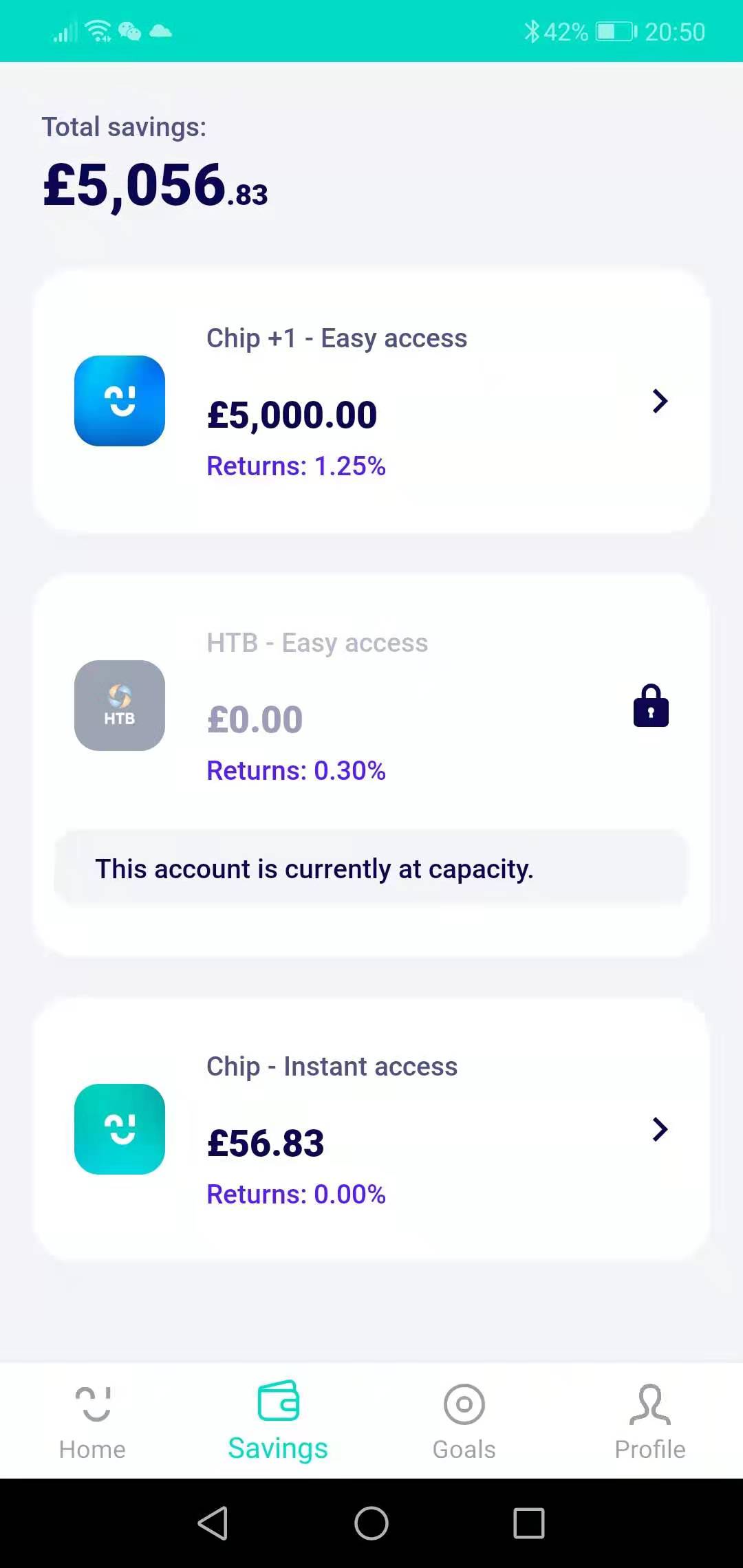Open the Chip +1 Easy access account
This screenshot has width=743, height=1568.
point(371,401)
